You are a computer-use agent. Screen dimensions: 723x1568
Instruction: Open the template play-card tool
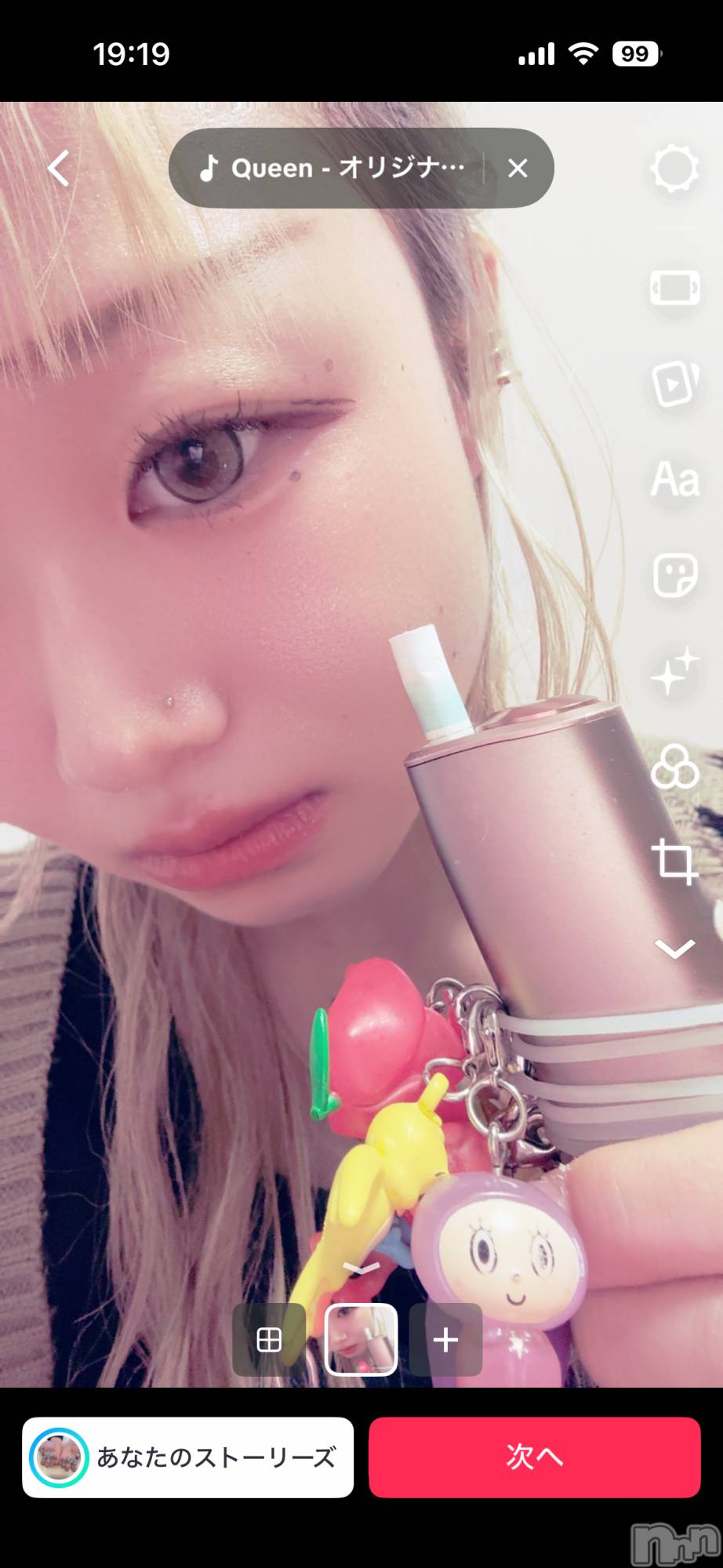point(674,384)
